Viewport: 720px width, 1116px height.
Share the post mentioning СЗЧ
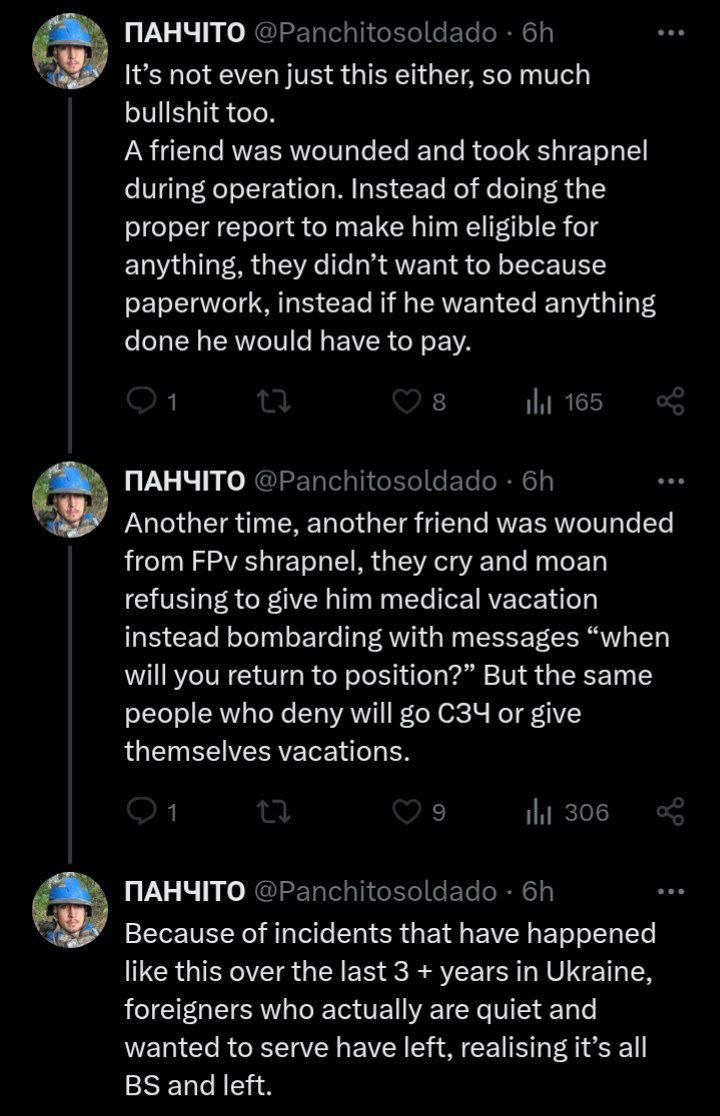(x=670, y=812)
